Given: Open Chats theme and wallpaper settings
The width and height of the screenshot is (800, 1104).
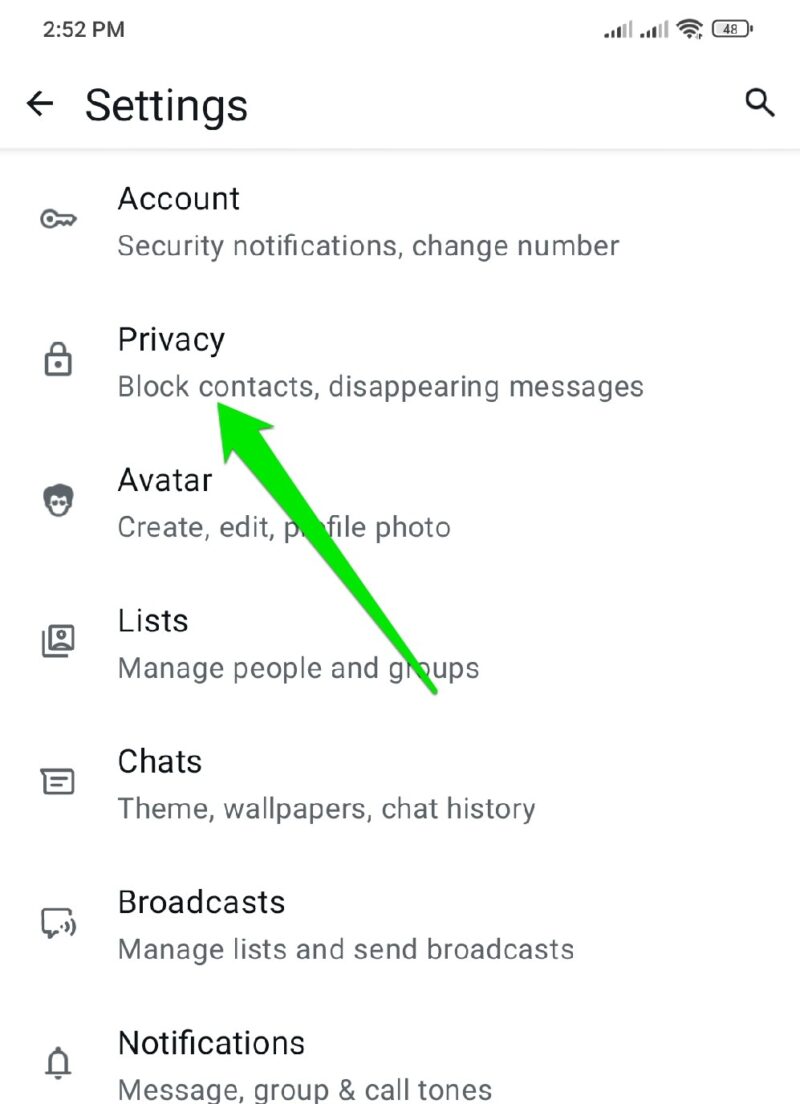Looking at the screenshot, I should coord(300,783).
